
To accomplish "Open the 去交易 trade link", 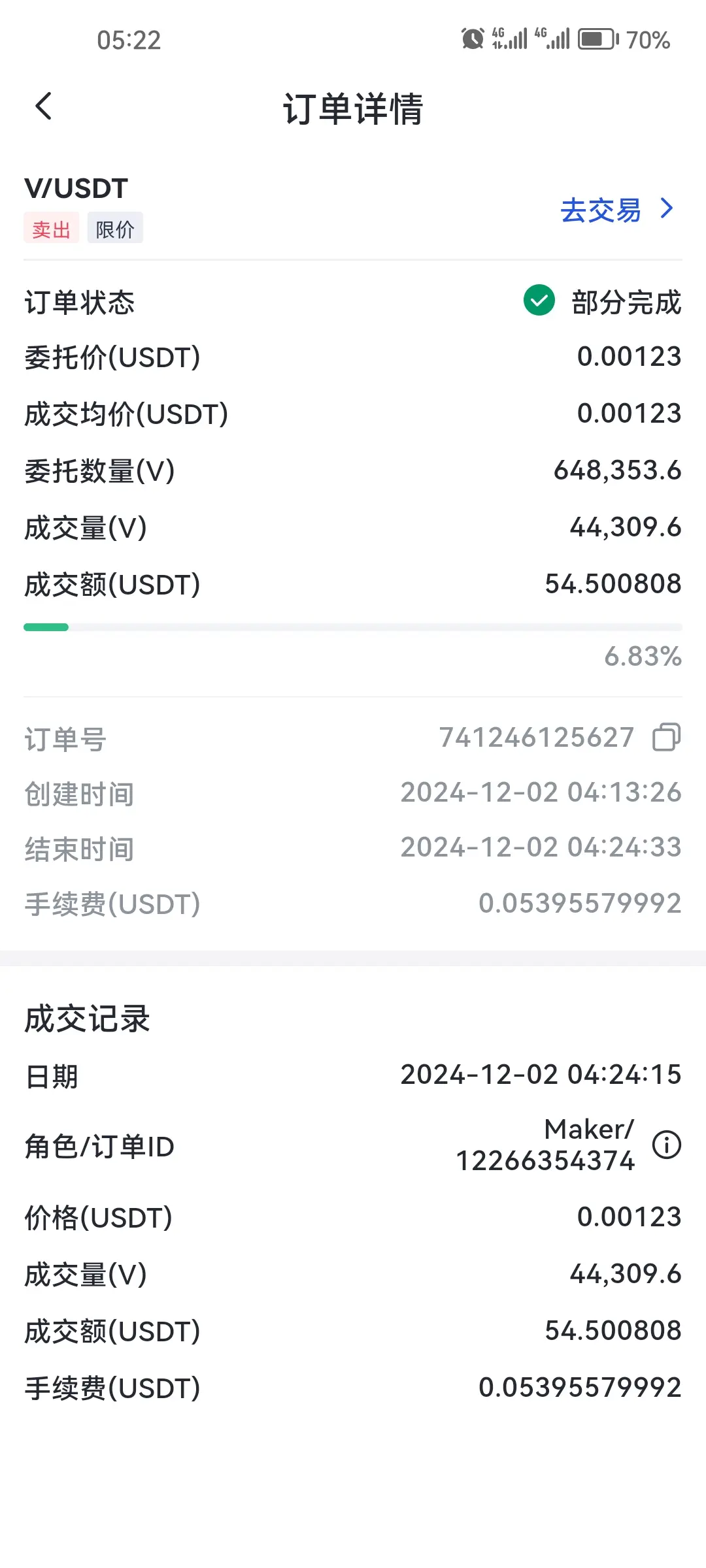I will tap(616, 210).
